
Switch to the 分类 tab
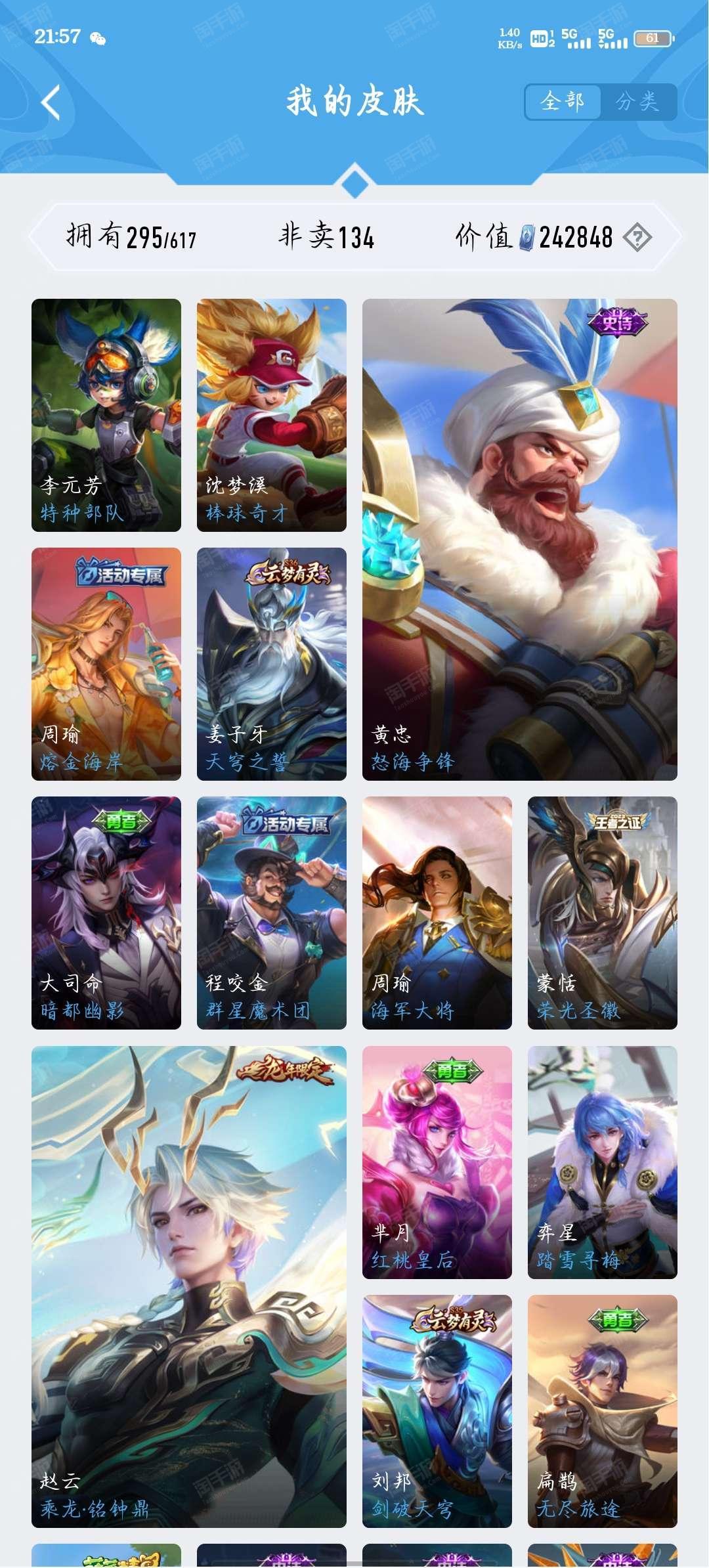click(637, 102)
